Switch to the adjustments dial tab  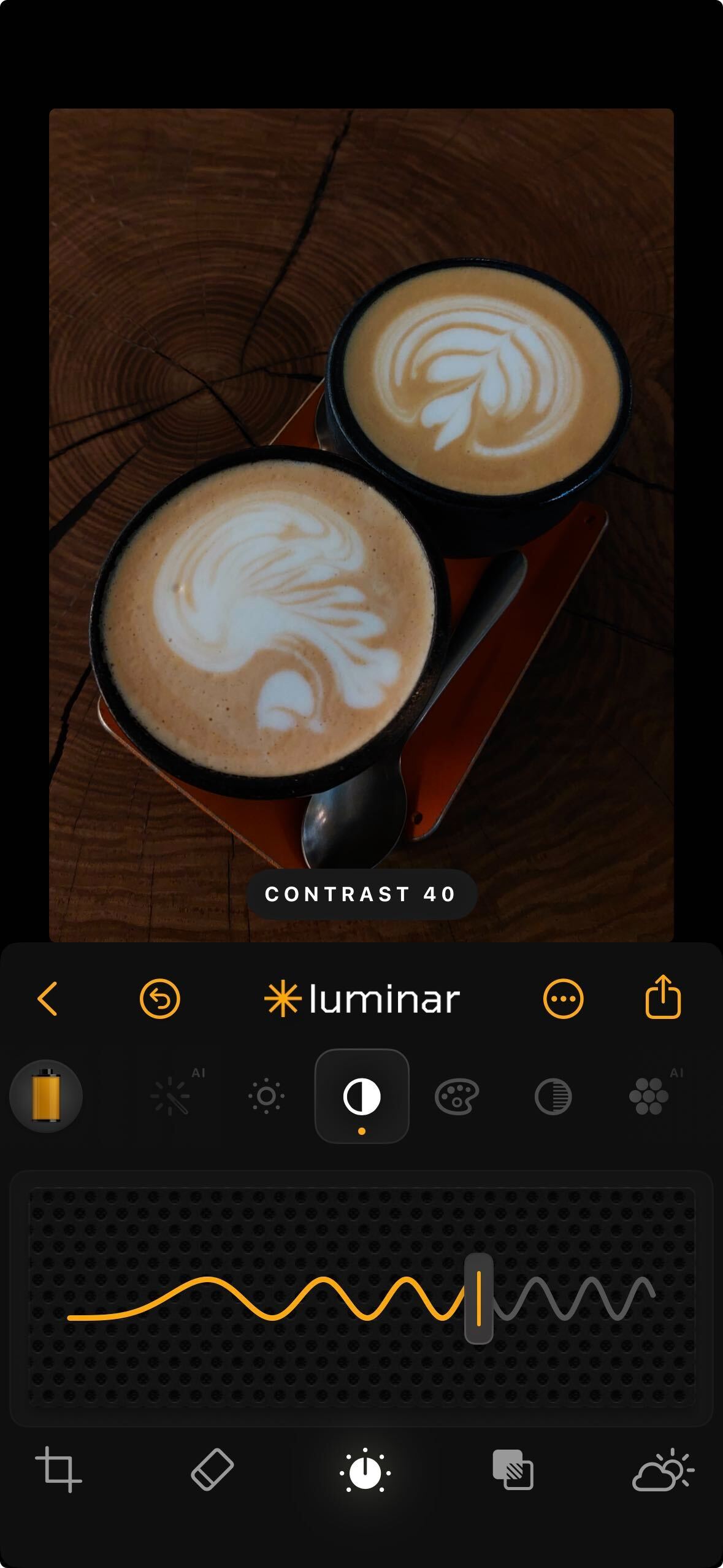(365, 1470)
